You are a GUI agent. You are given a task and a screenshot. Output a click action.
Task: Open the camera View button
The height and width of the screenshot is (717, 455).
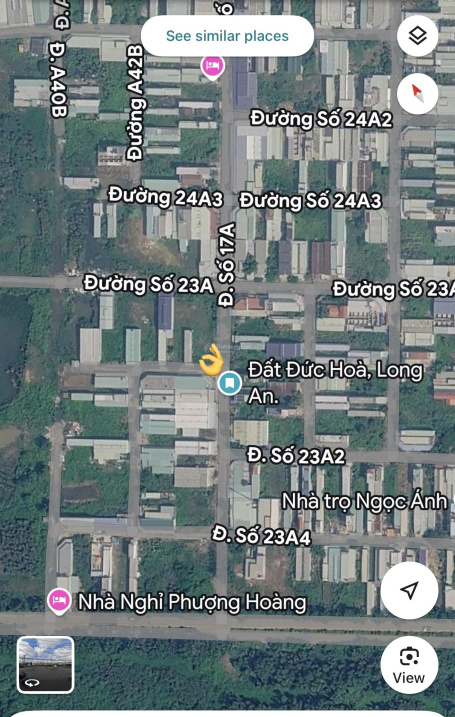409,664
